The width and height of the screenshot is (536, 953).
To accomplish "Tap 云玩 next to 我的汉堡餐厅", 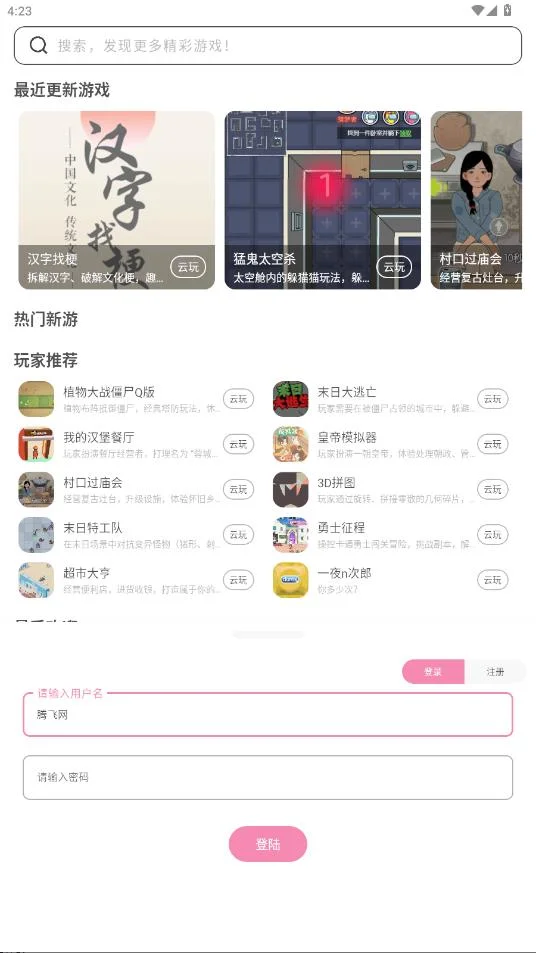I will click(238, 444).
